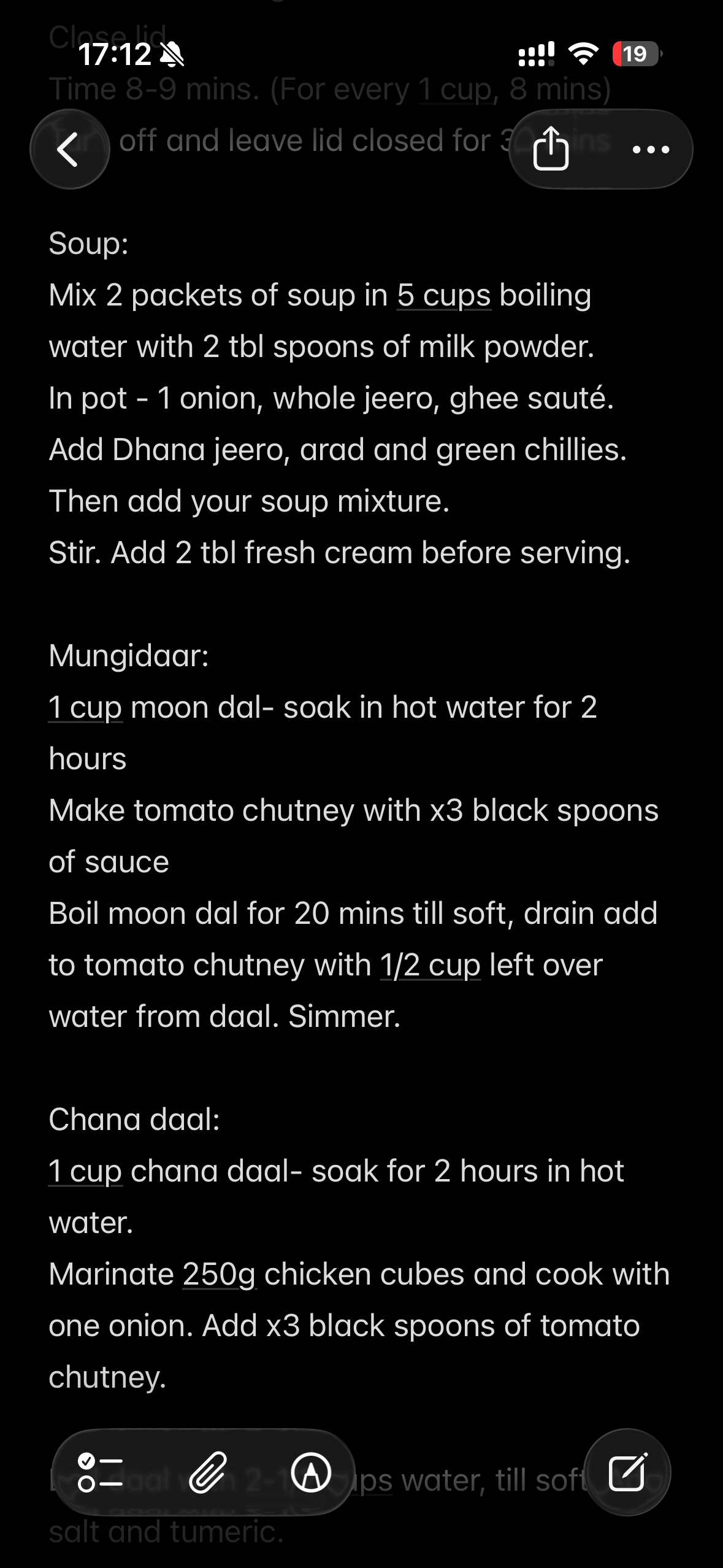Open the underlined "1/2 cup" measurement
This screenshot has width=723, height=1568.
[x=430, y=966]
